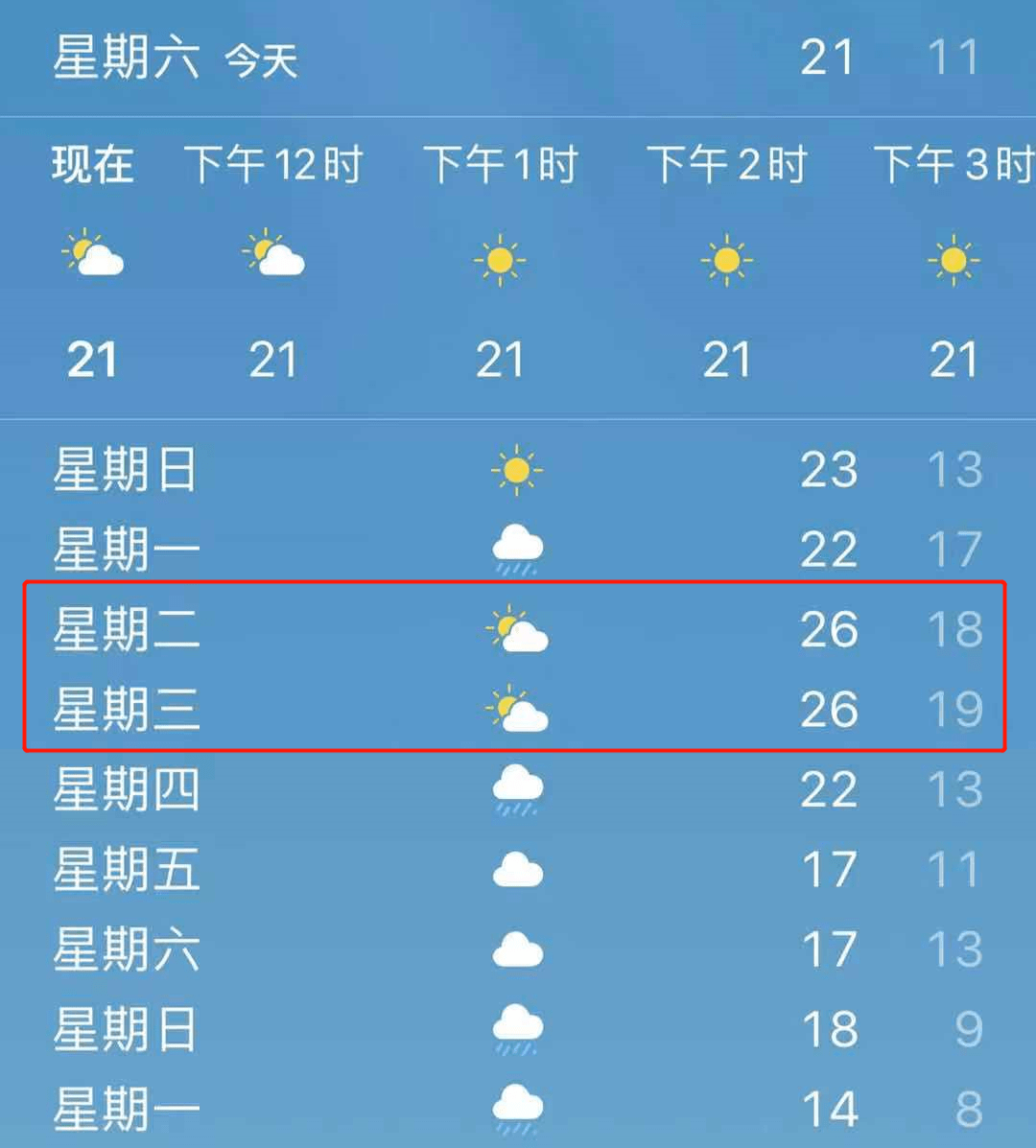This screenshot has height=1148, width=1036.
Task: Tap the sun icon for 下午3时
Action: coord(953,257)
